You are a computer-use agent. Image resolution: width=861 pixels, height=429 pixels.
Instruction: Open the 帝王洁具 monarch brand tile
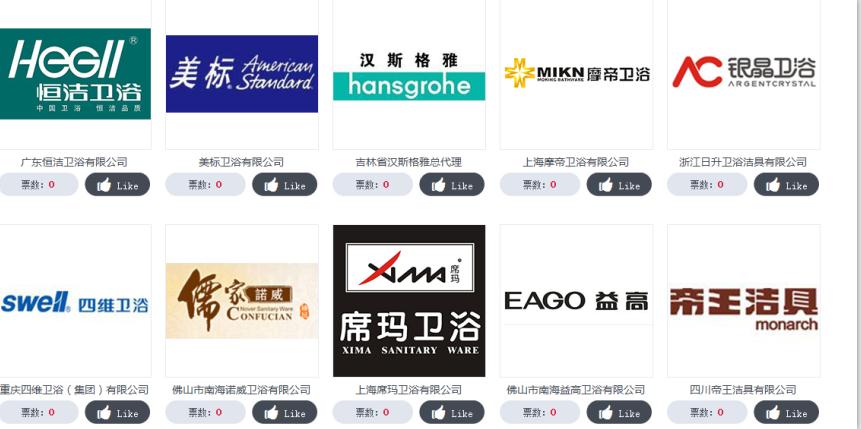(x=743, y=301)
